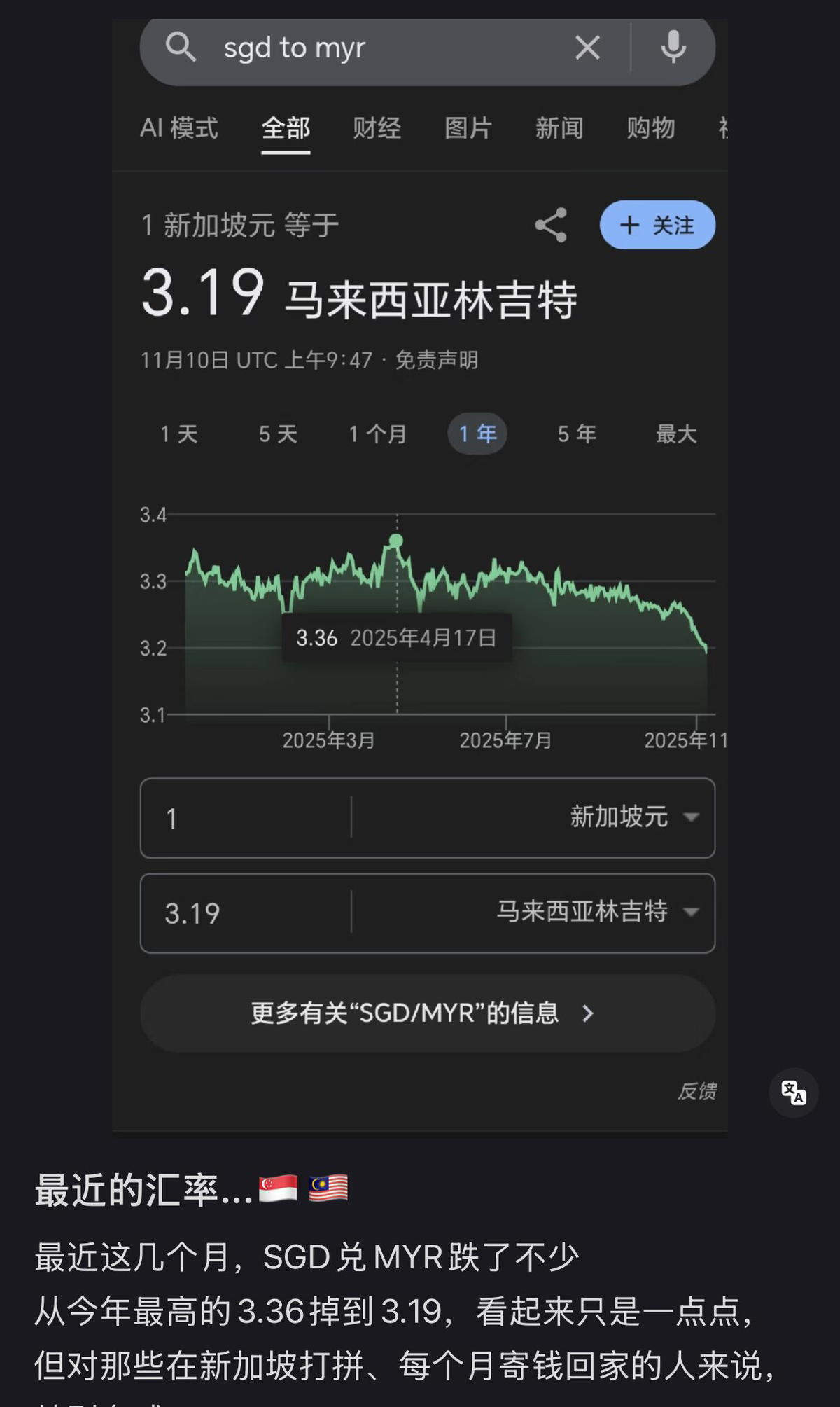Tap the translate icon on the image
840x1407 pixels.
[793, 1092]
